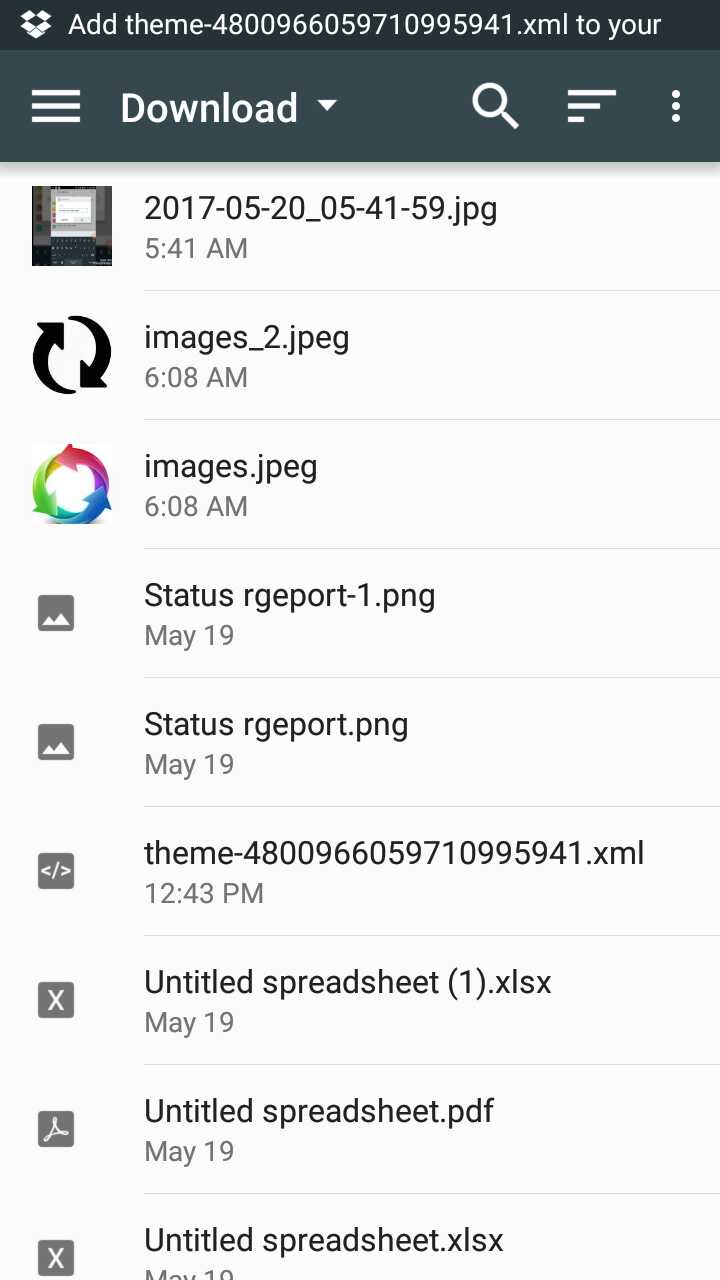Open Untitled spreadsheet (1).xlsx

tap(347, 1000)
